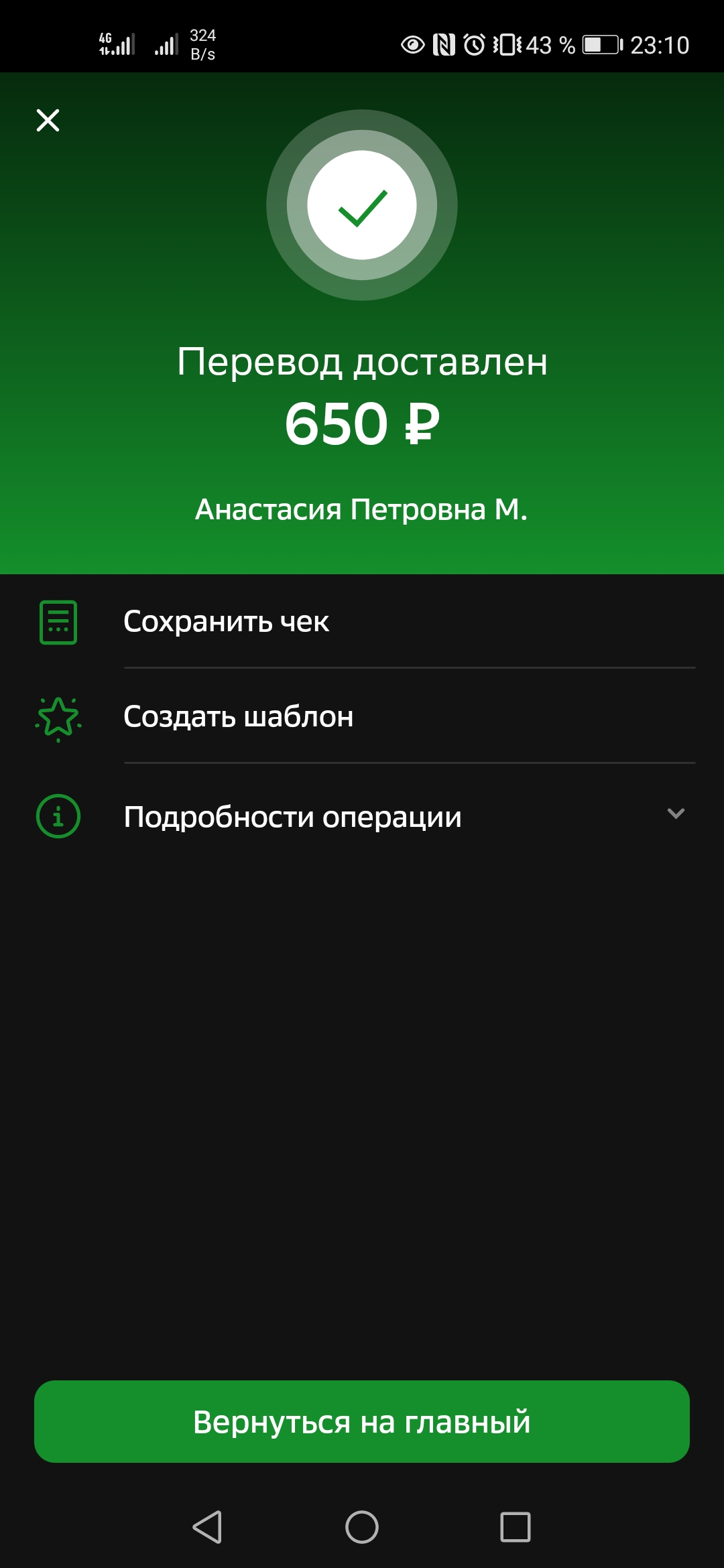Open Сохранить чек to save the receipt
Screen dimensions: 724x1568
(362, 622)
